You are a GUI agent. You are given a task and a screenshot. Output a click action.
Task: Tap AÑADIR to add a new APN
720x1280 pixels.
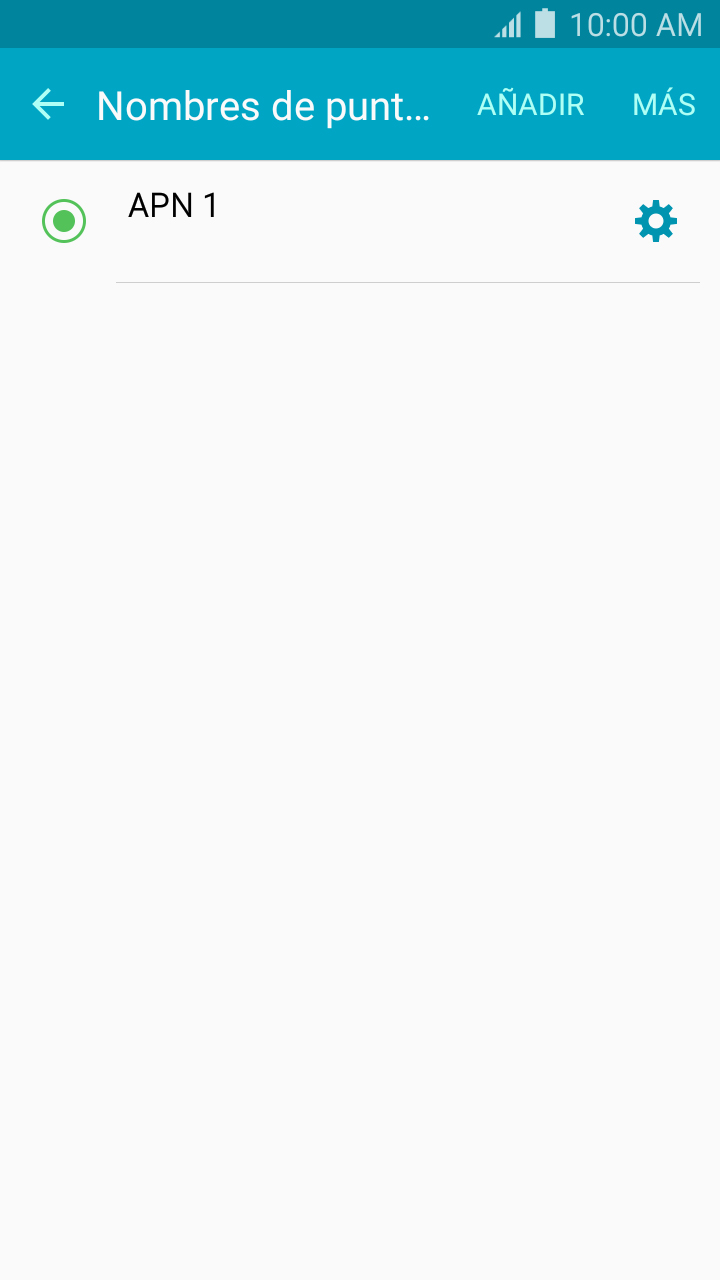530,105
